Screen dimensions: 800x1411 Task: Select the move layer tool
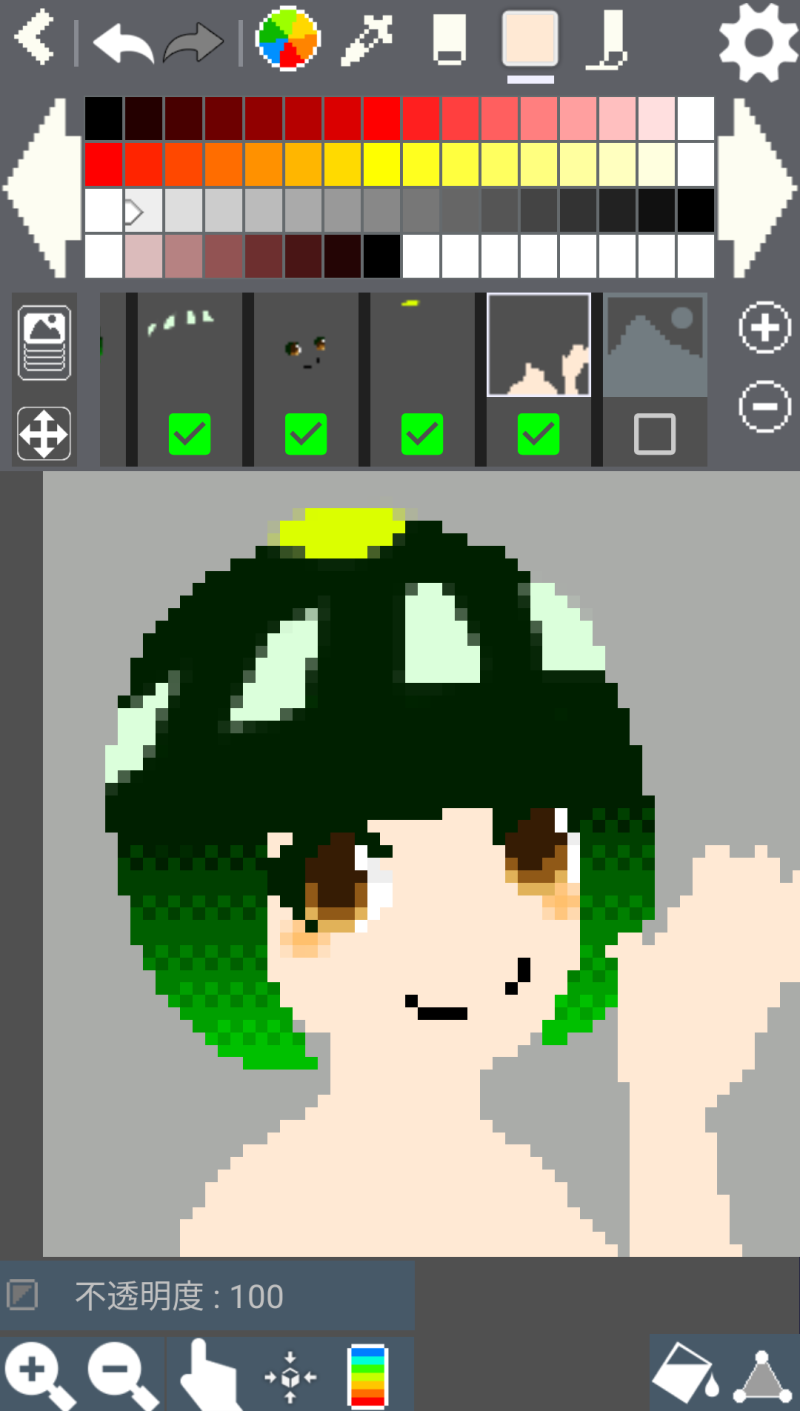(45, 434)
